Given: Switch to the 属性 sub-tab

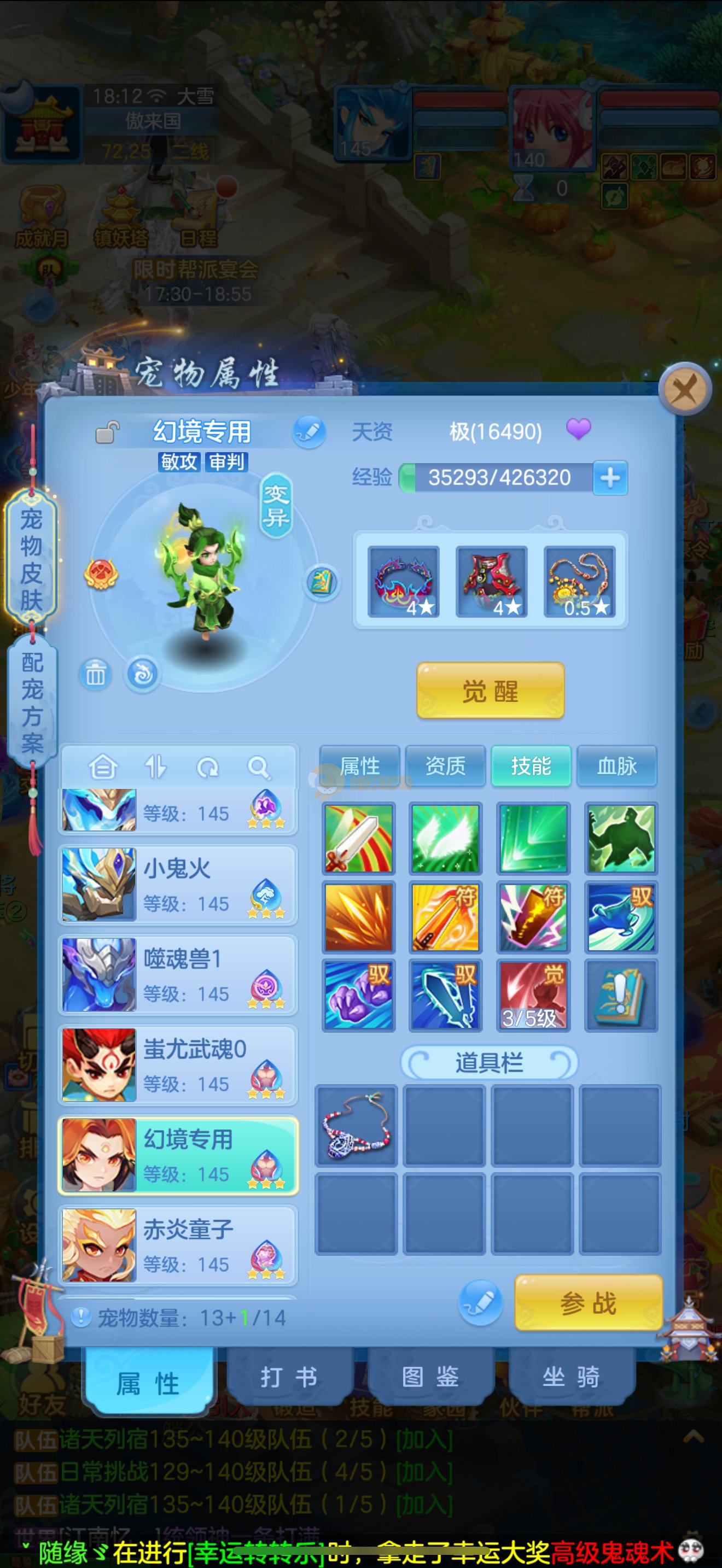Looking at the screenshot, I should click(359, 766).
